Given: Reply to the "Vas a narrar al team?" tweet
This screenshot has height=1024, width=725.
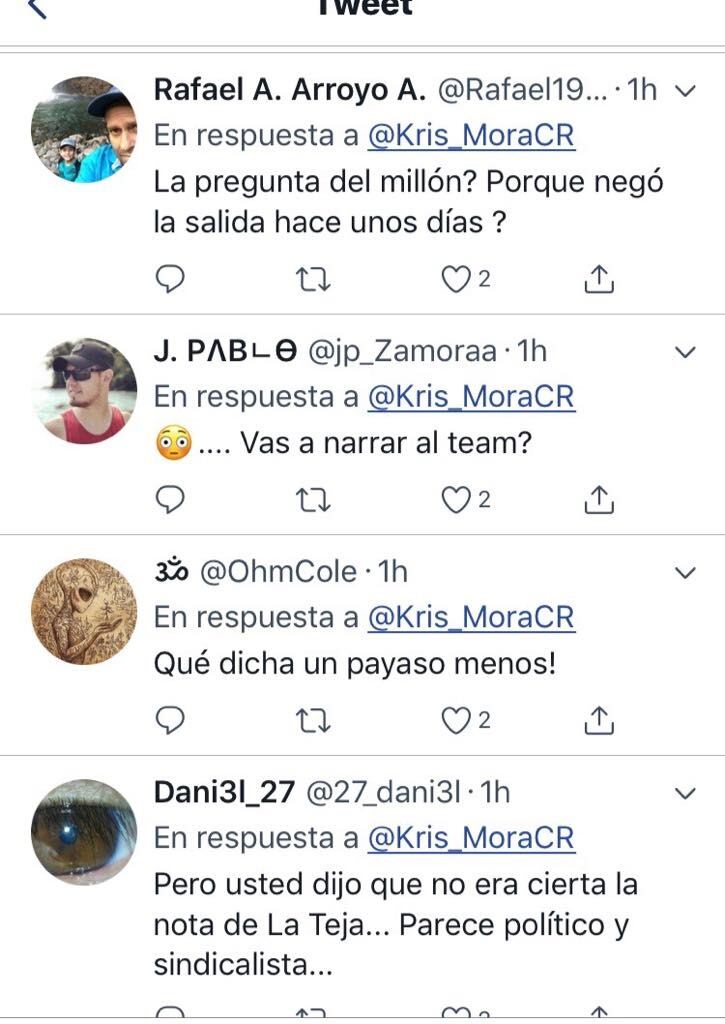Looking at the screenshot, I should (x=171, y=499).
